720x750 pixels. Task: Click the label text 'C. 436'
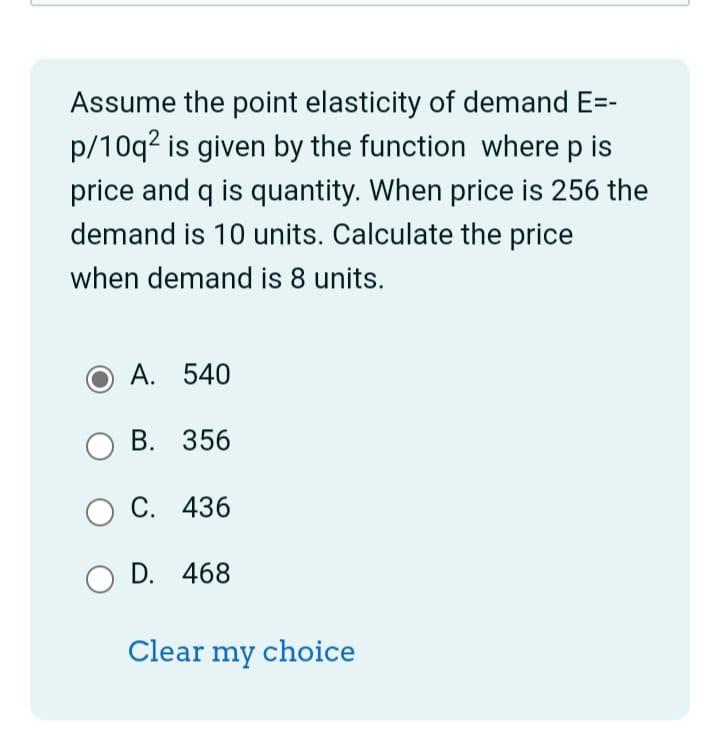coord(180,508)
